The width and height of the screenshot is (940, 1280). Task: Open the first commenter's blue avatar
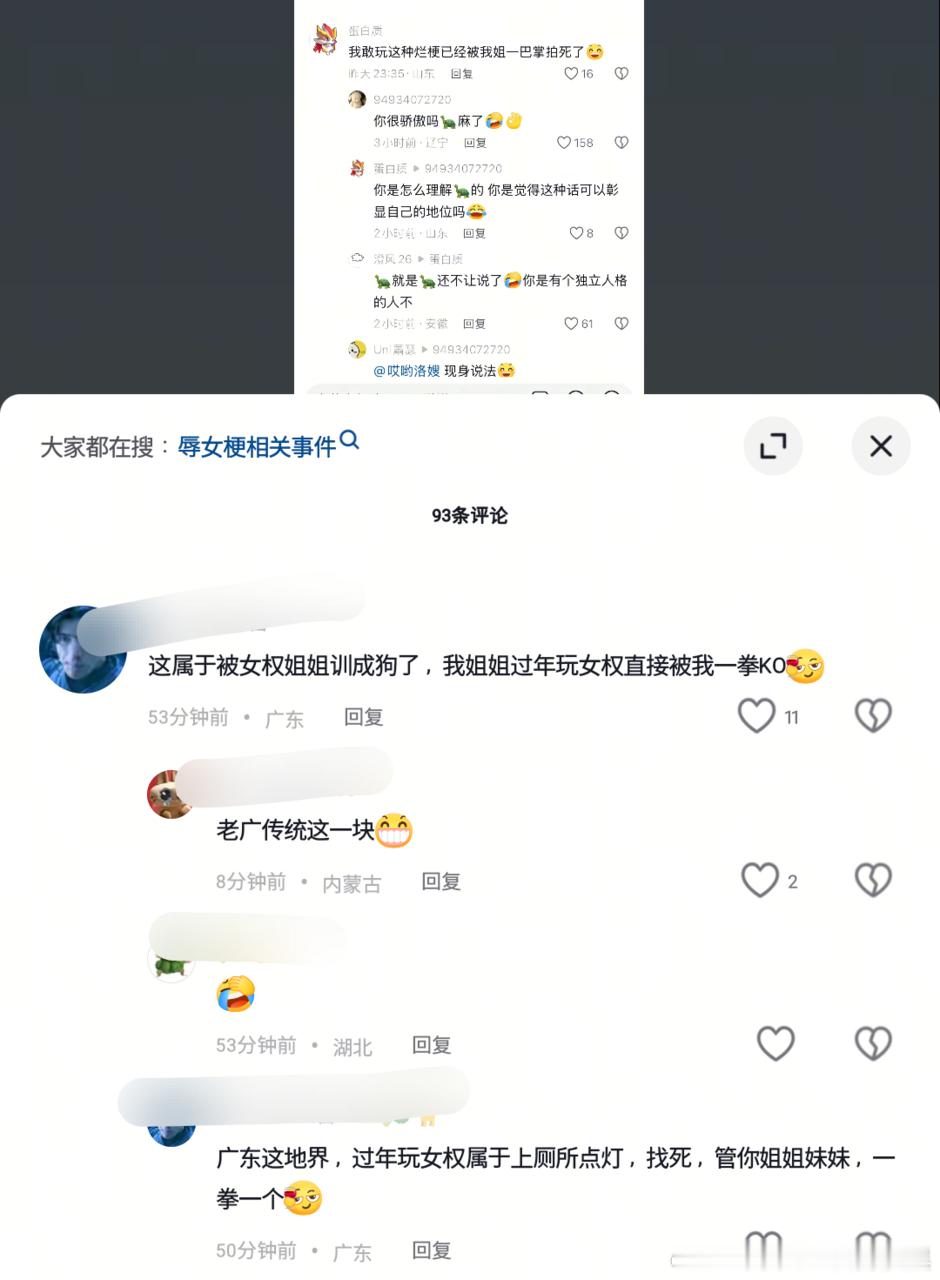pos(83,649)
